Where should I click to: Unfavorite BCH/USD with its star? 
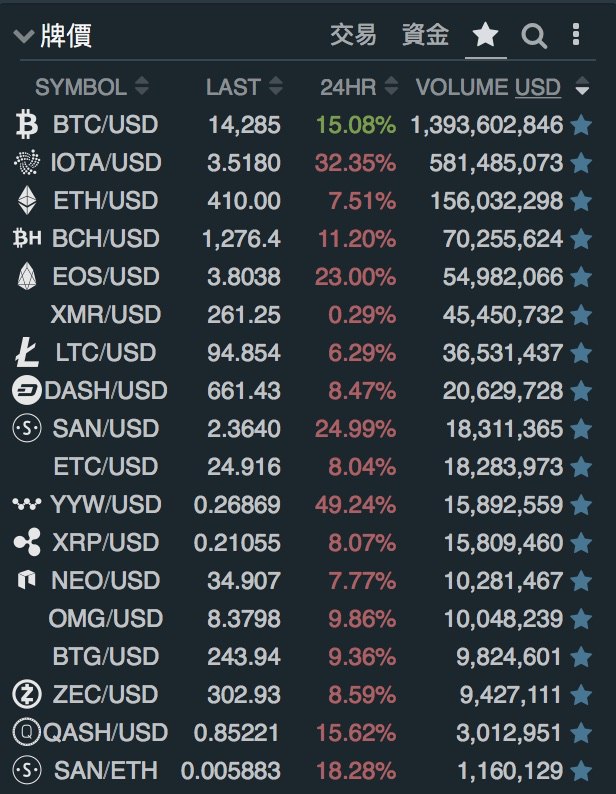581,239
